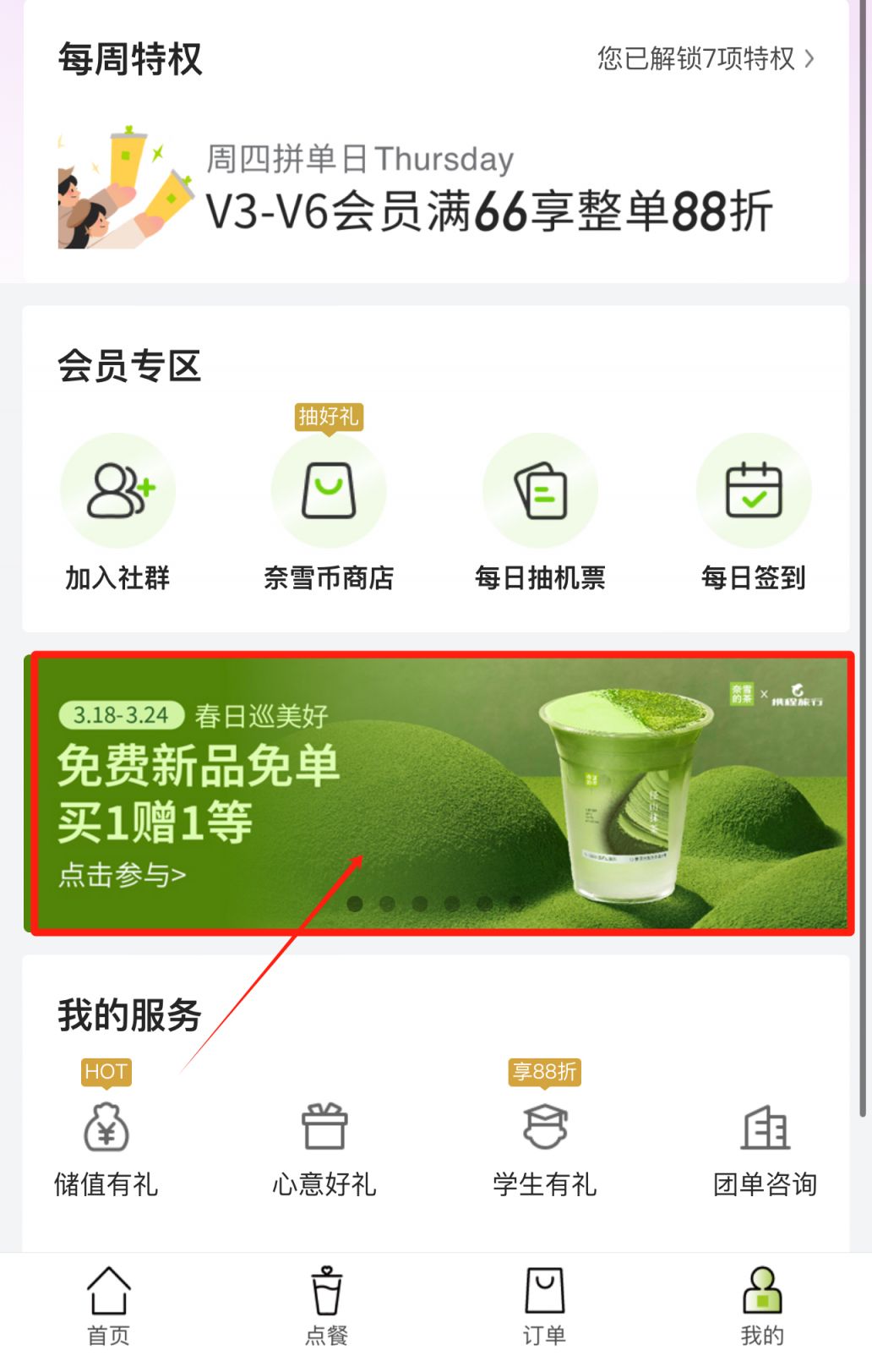Open the 免费新品免单 promo banner

pos(439,792)
